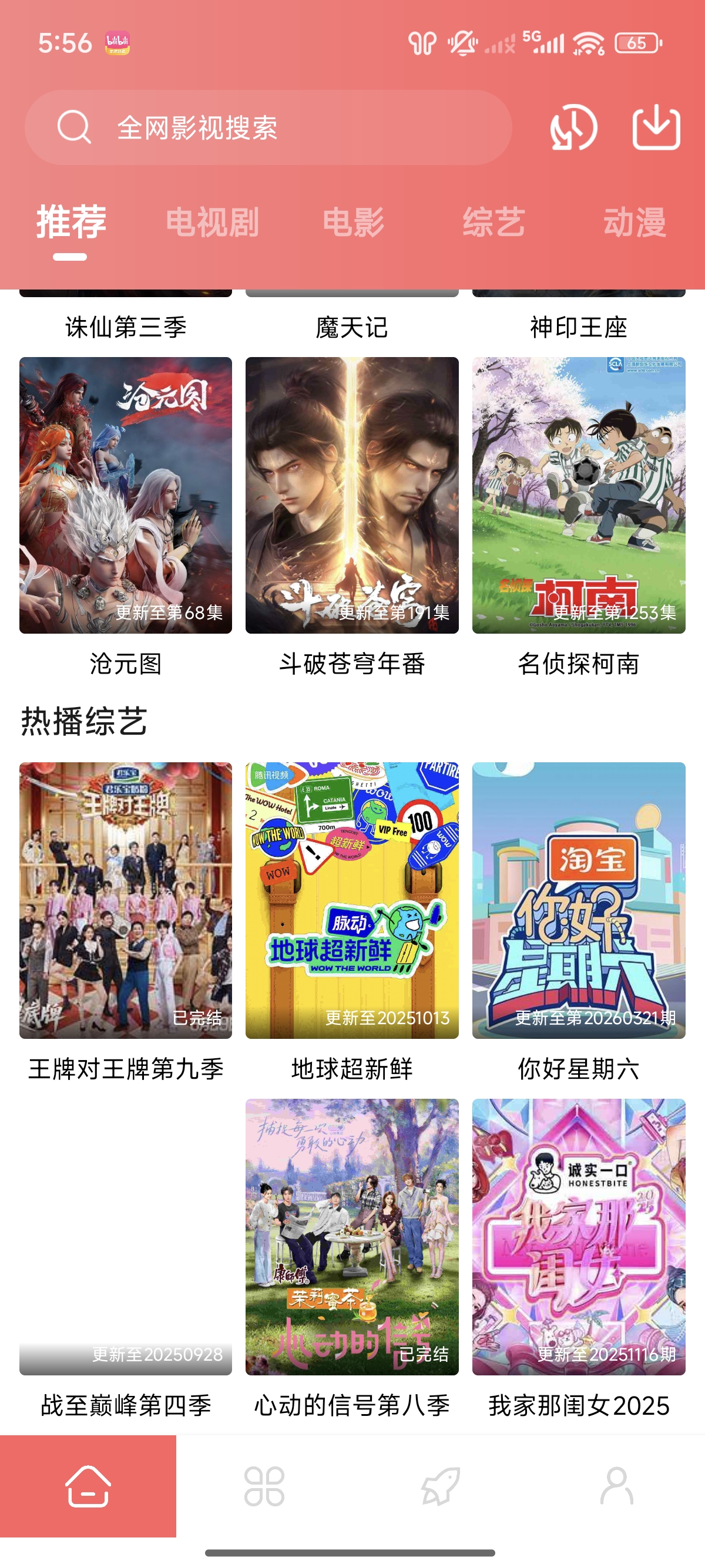Switch to the 电影 tab

pos(353,222)
